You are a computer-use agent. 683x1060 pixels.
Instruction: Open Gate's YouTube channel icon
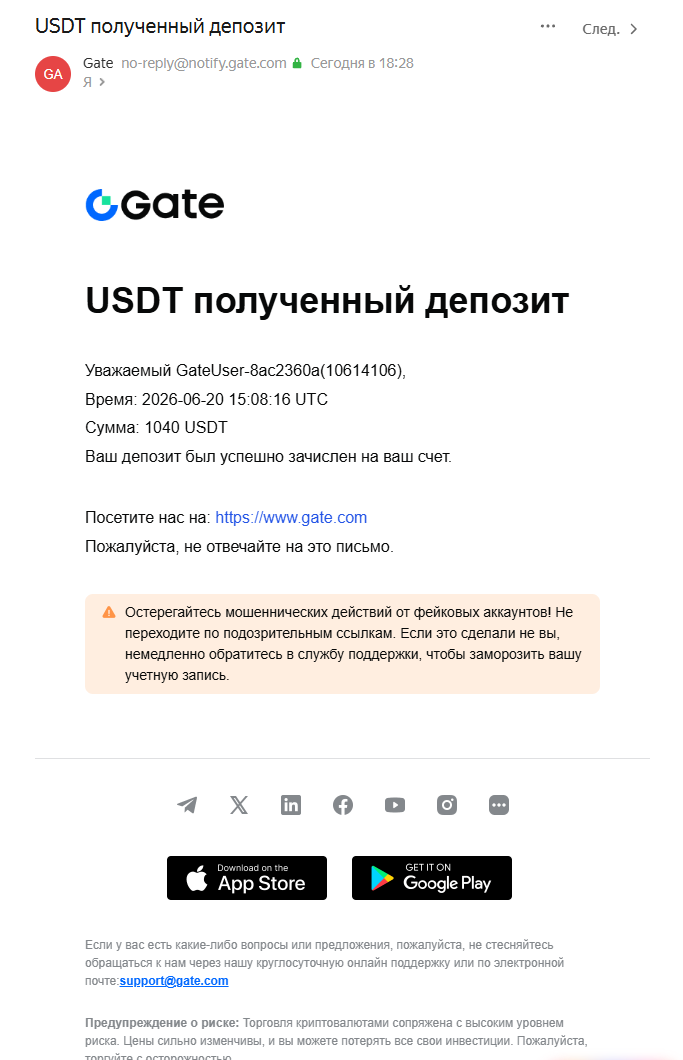point(395,804)
